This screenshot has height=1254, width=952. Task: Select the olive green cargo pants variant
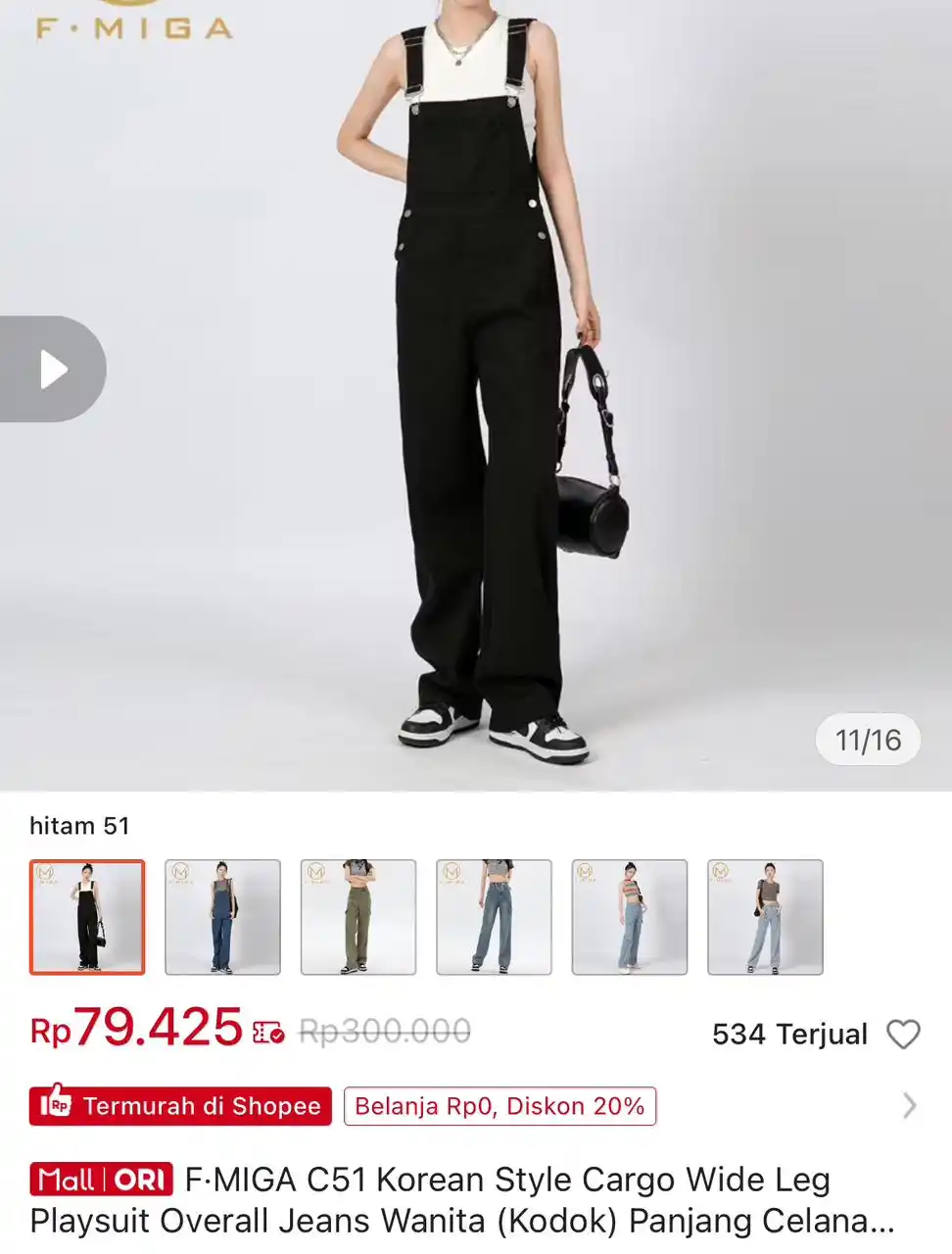(358, 917)
